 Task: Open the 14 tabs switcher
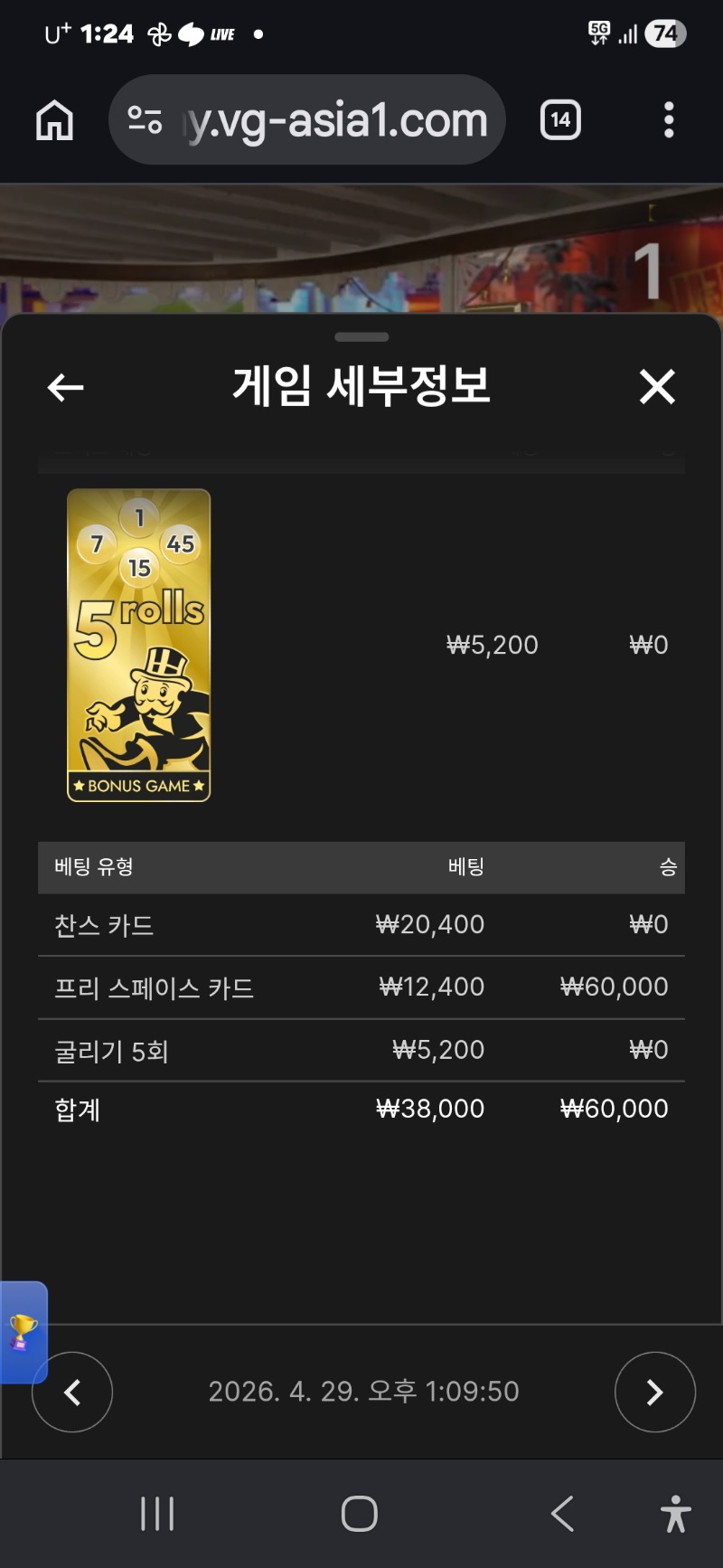pos(560,119)
